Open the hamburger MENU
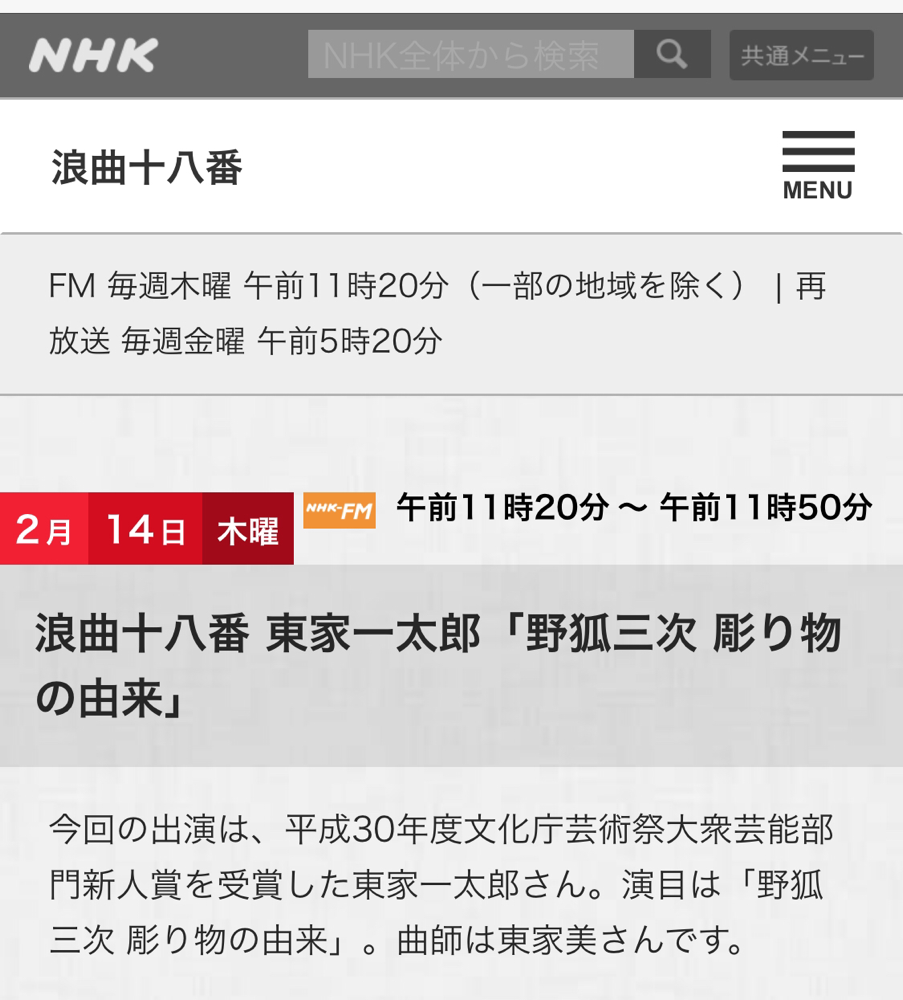This screenshot has height=1000, width=903. [x=817, y=165]
